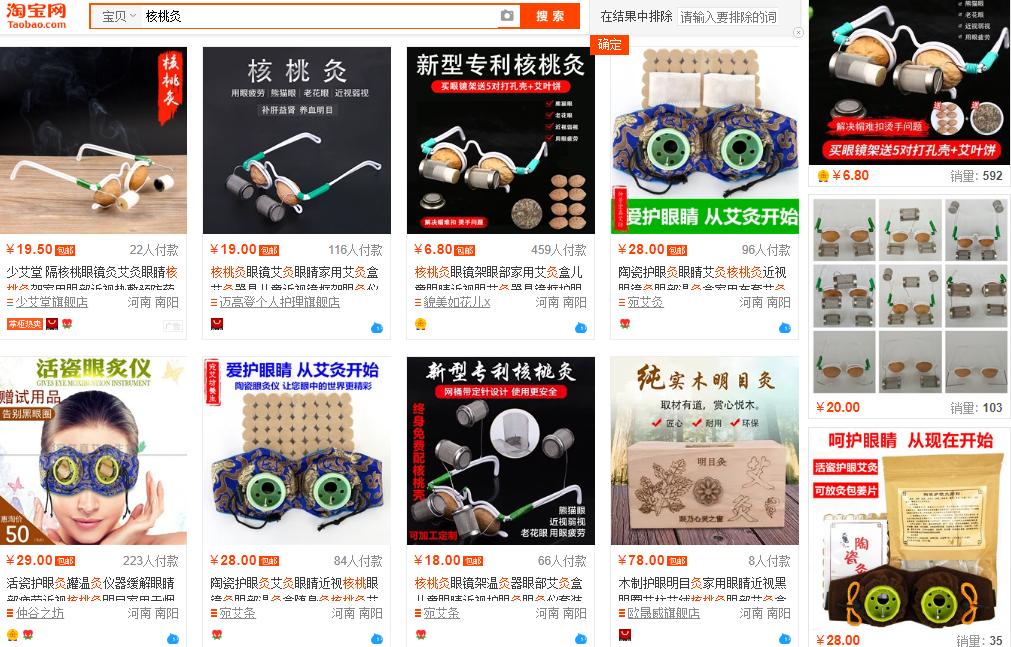Screen dimensions: 1011x647
Task: Open the ¥78.00 纯实木明目灸 product
Action: click(x=704, y=450)
